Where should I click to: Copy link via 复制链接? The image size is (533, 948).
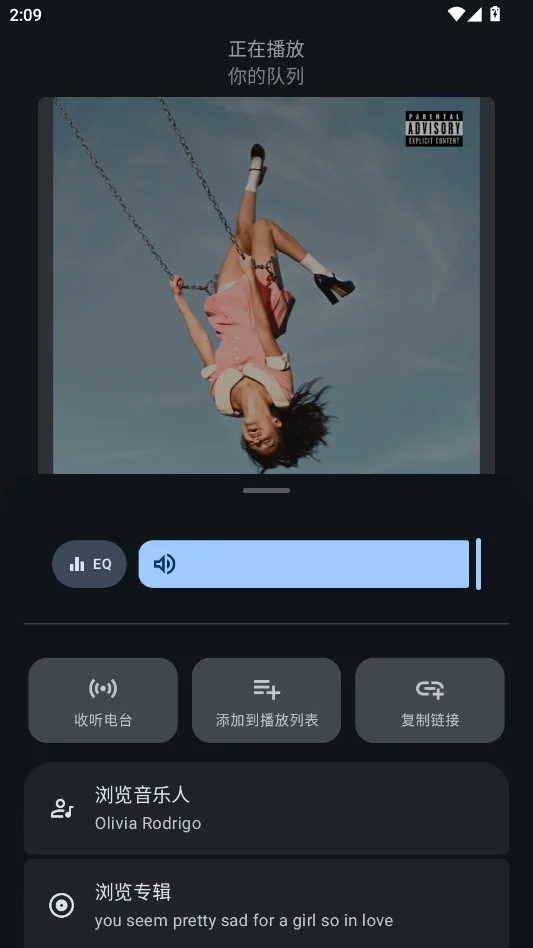click(430, 700)
